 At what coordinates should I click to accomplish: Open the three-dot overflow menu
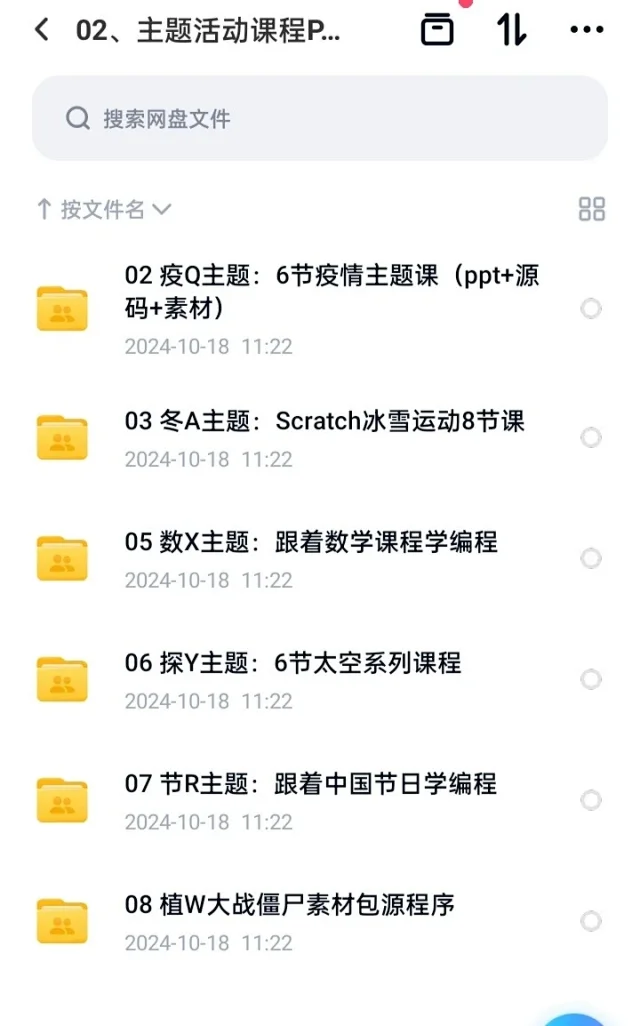tap(587, 29)
